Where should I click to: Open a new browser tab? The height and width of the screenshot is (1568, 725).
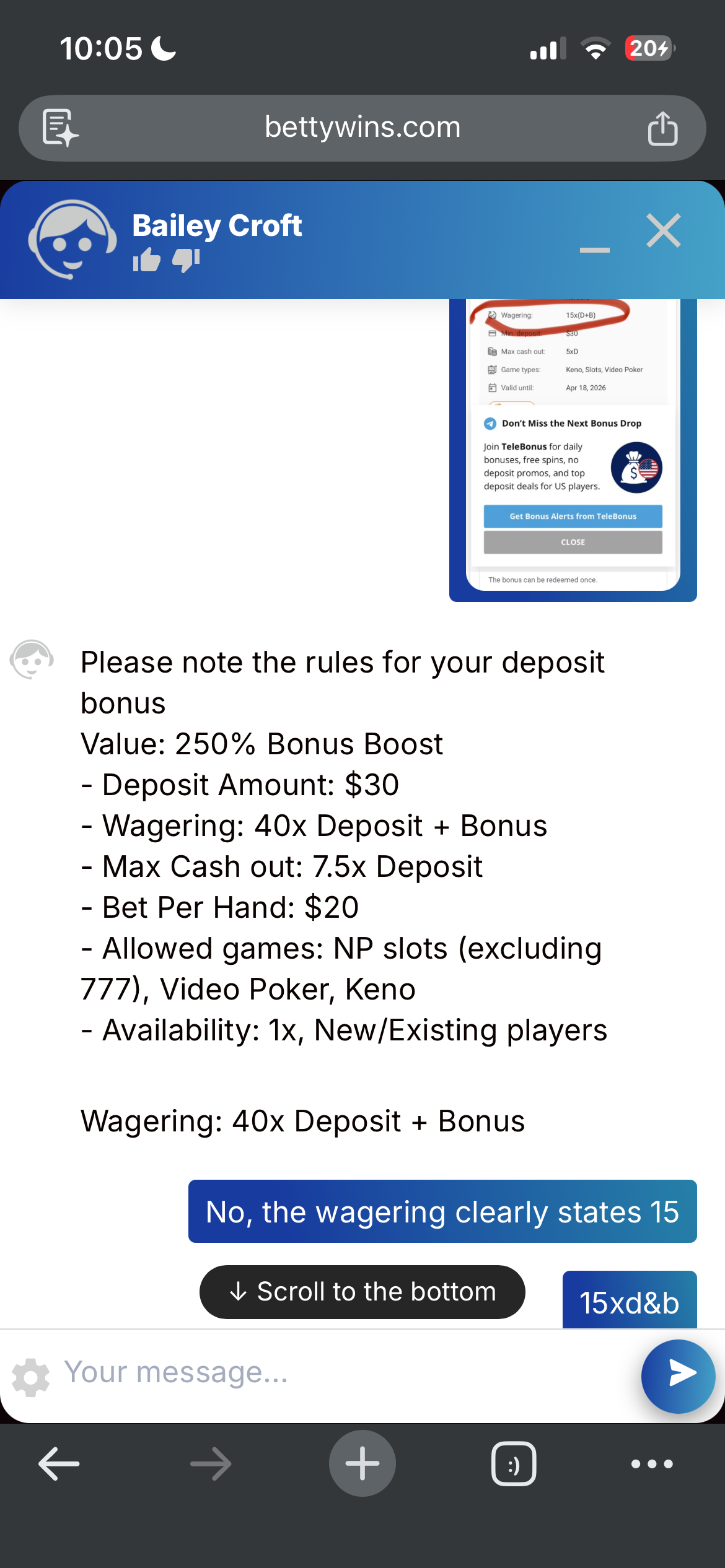coord(362,1463)
